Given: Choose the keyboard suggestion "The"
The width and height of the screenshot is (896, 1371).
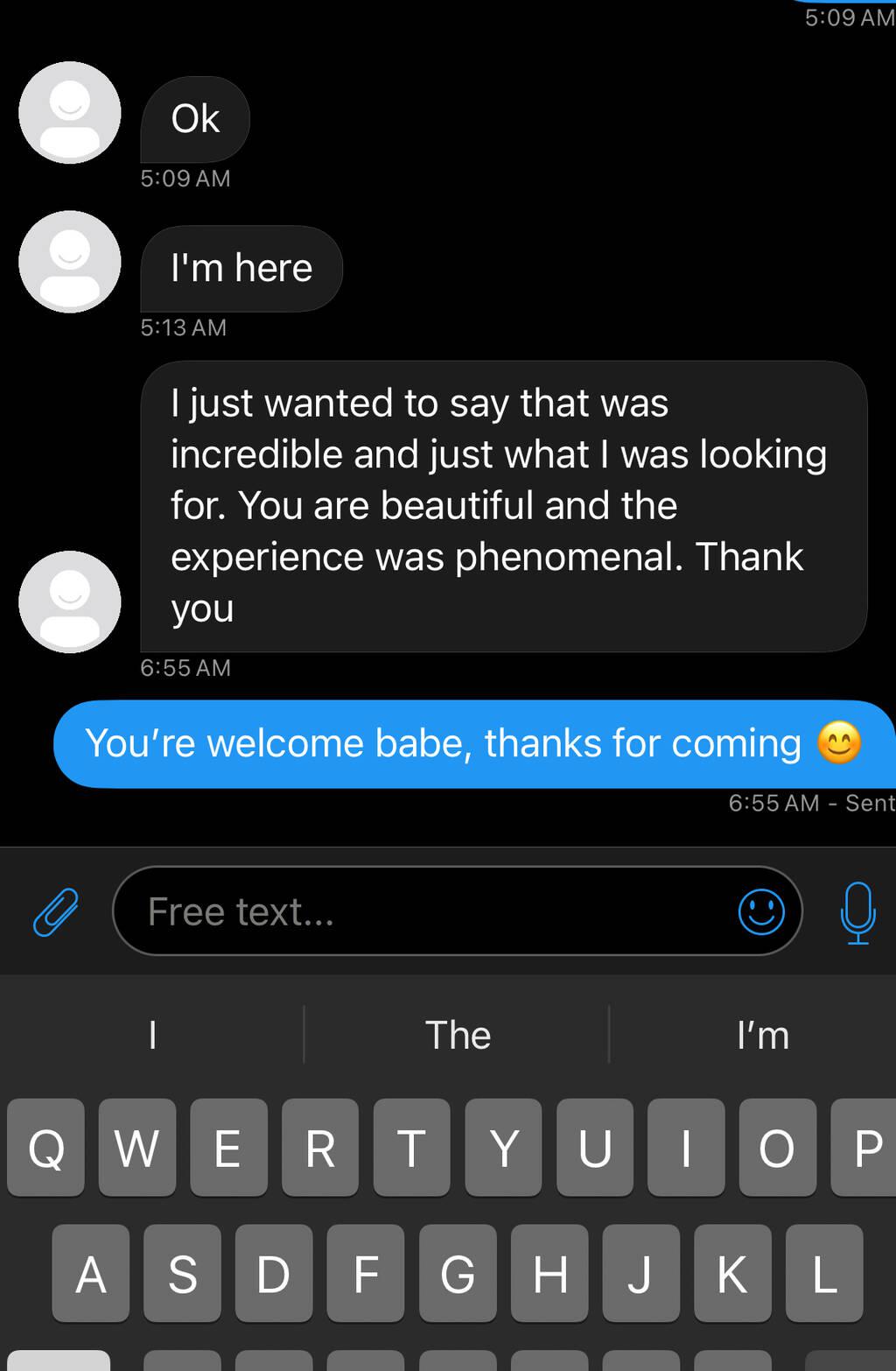Looking at the screenshot, I should point(458,1035).
